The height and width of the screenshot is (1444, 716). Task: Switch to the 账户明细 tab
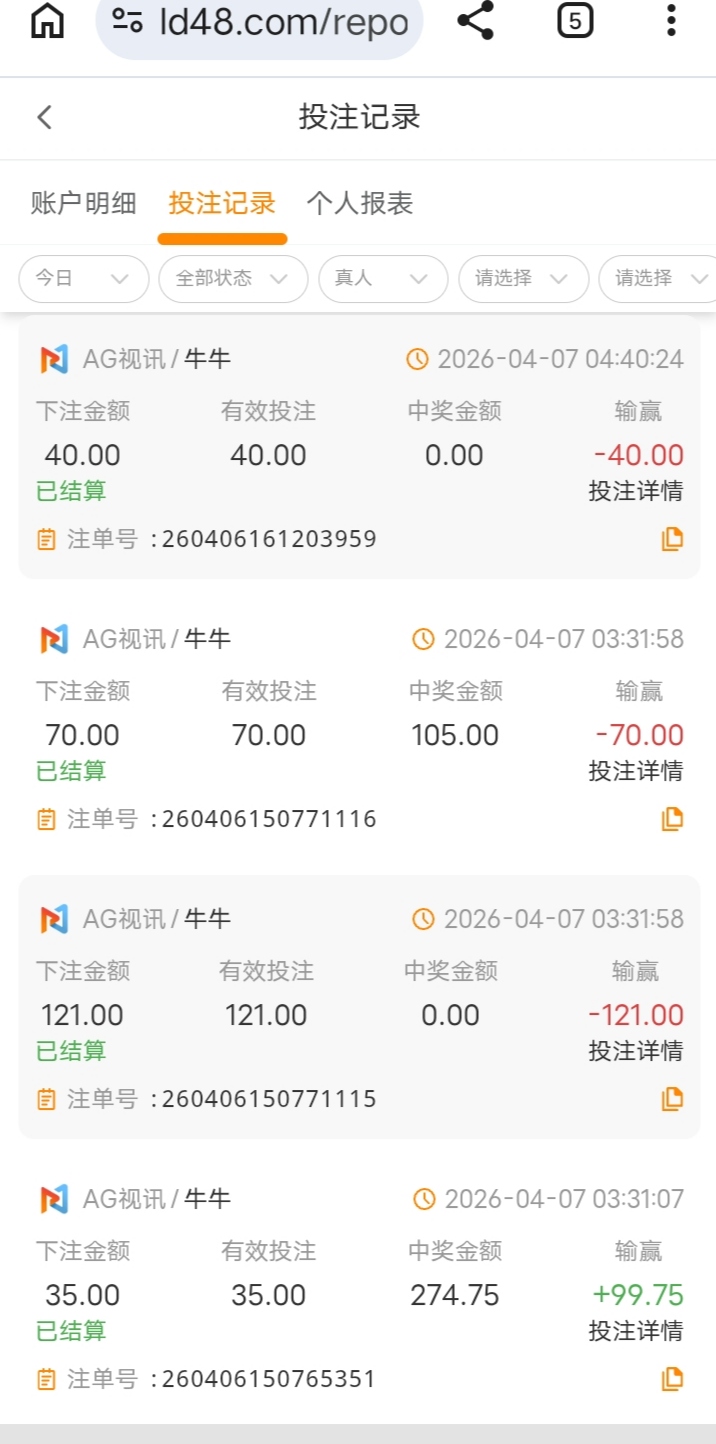(83, 203)
